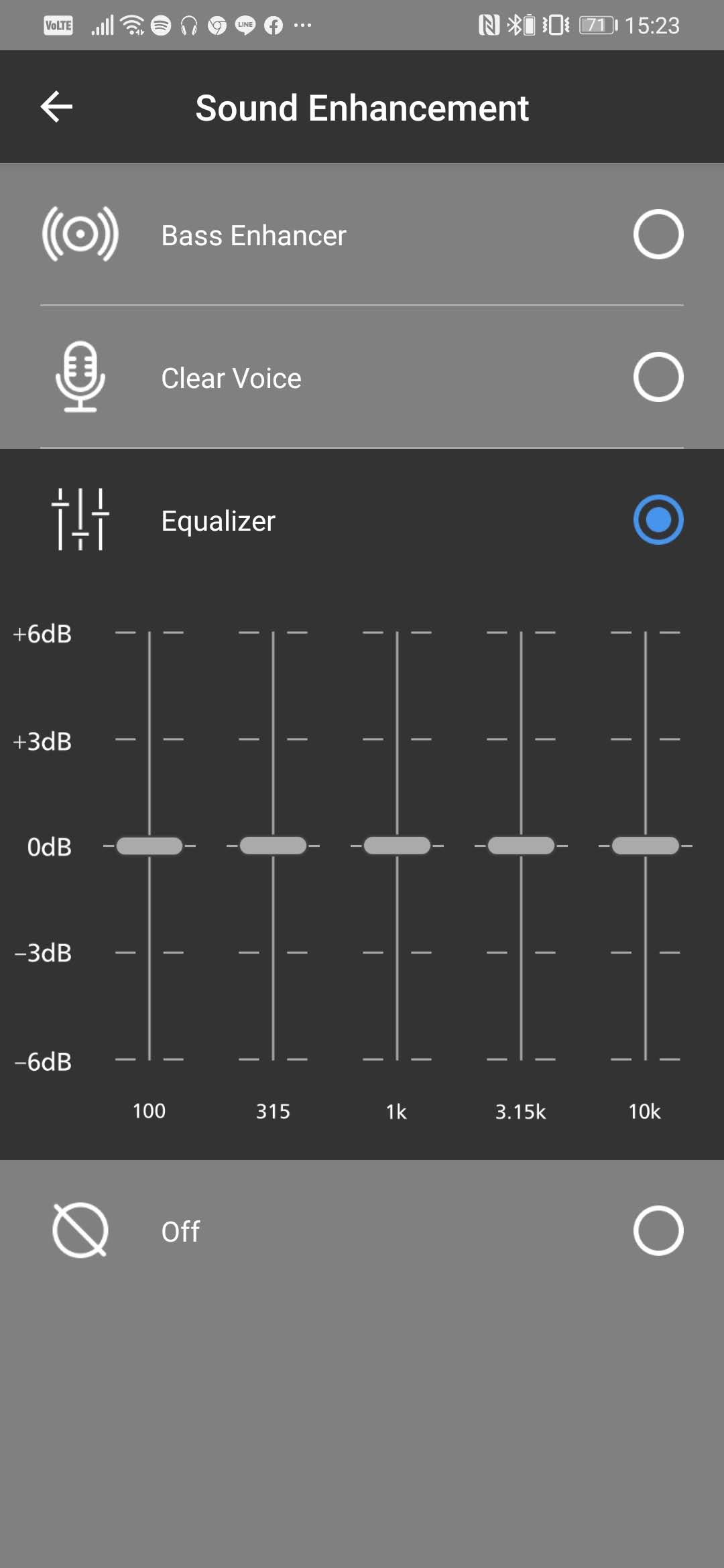Select the Bass Enhancer radio button

[658, 235]
